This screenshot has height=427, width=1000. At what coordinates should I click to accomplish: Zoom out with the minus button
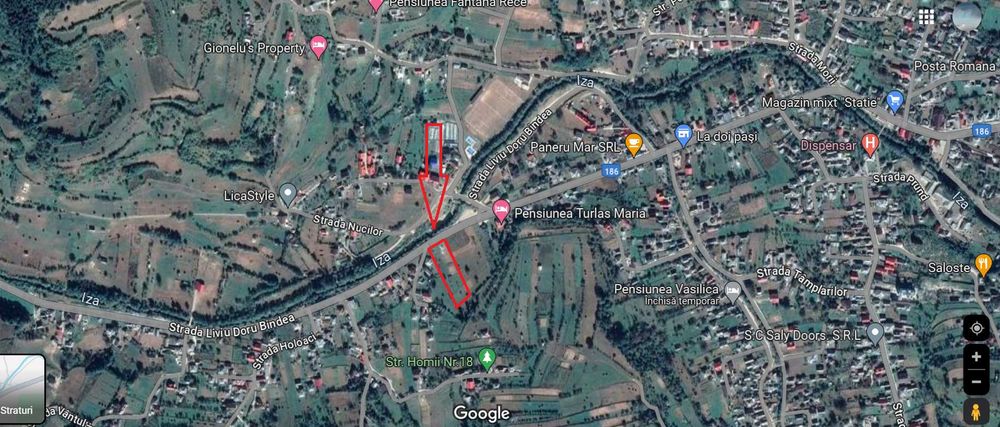[976, 382]
